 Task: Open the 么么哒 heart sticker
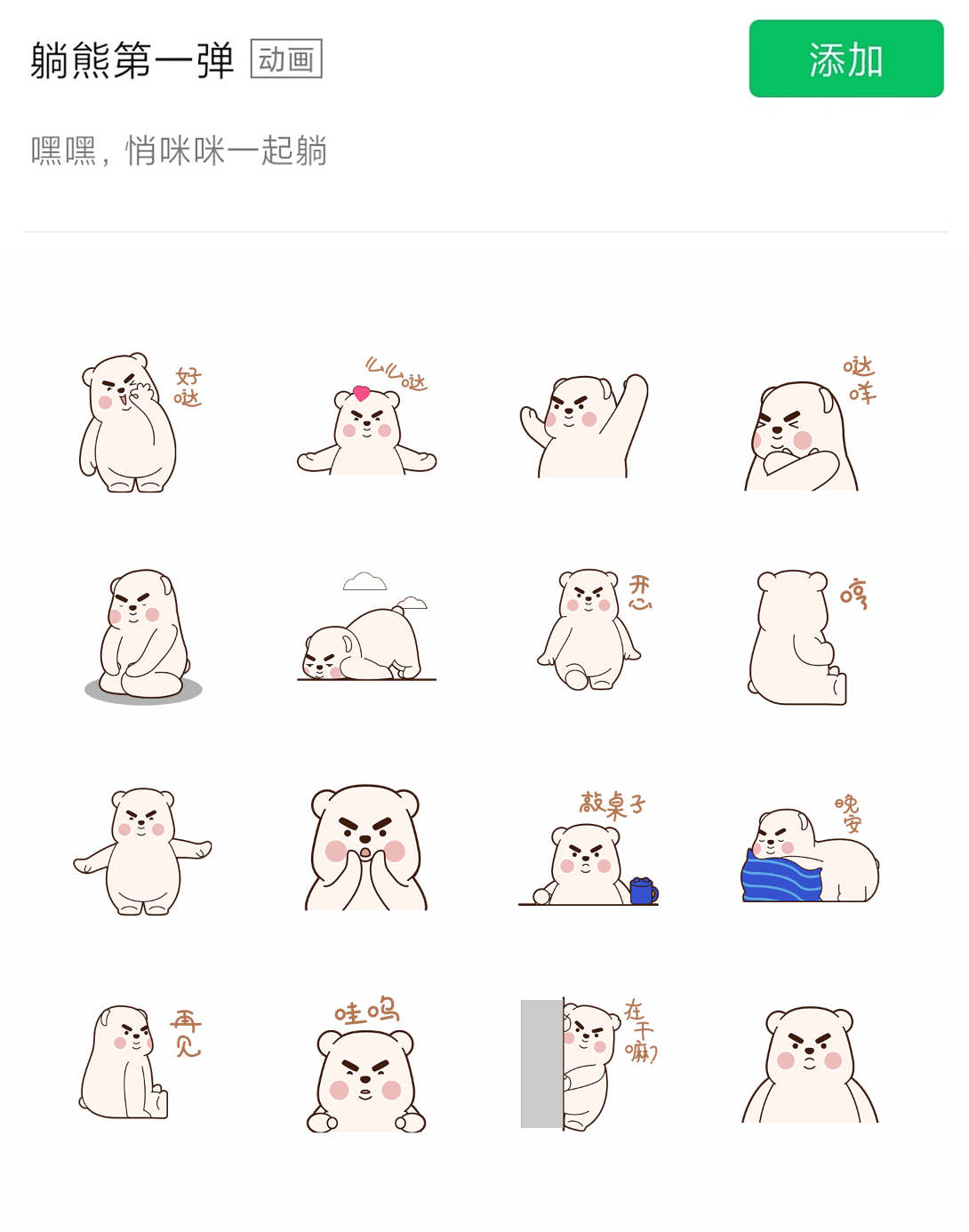click(x=366, y=420)
